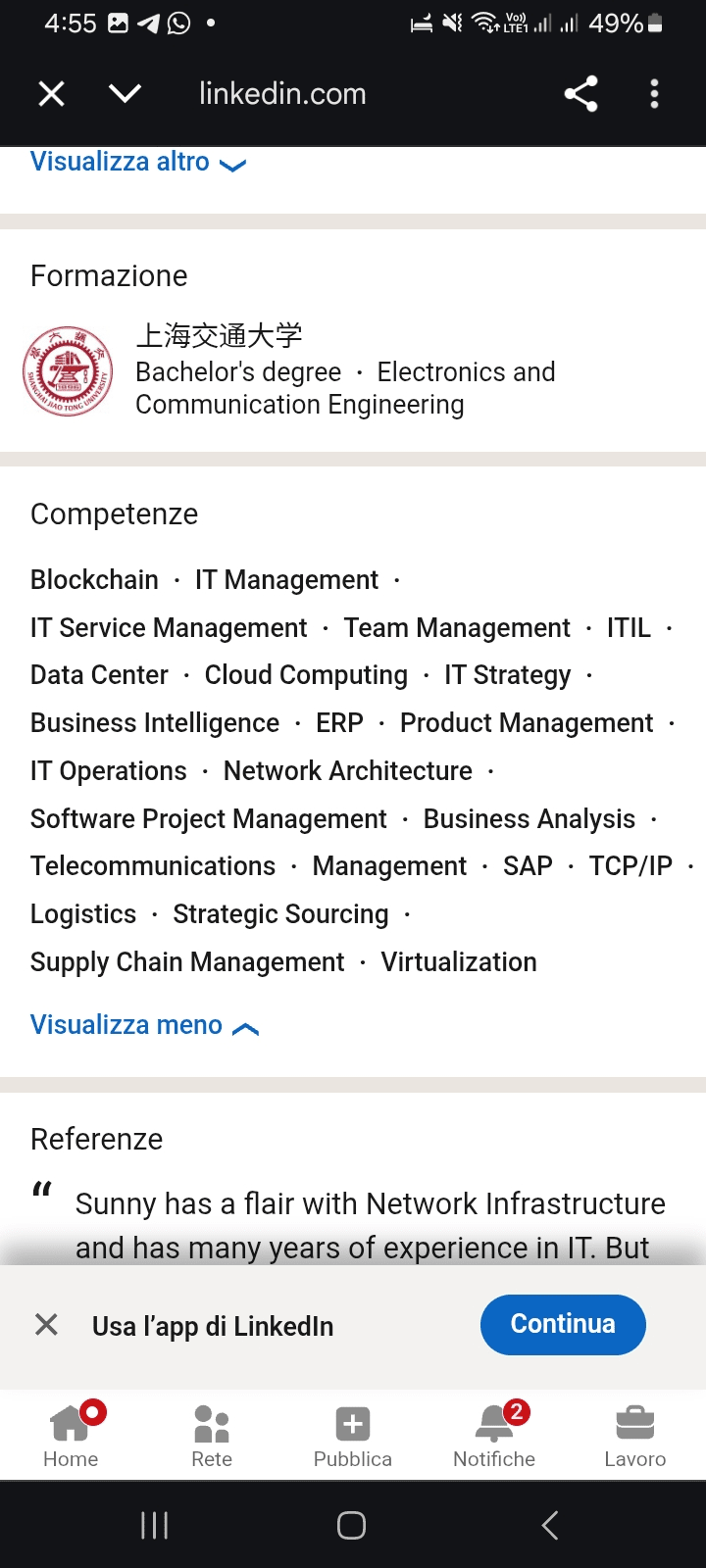
Task: Open Notifiche tab with 2 alerts
Action: (494, 1435)
